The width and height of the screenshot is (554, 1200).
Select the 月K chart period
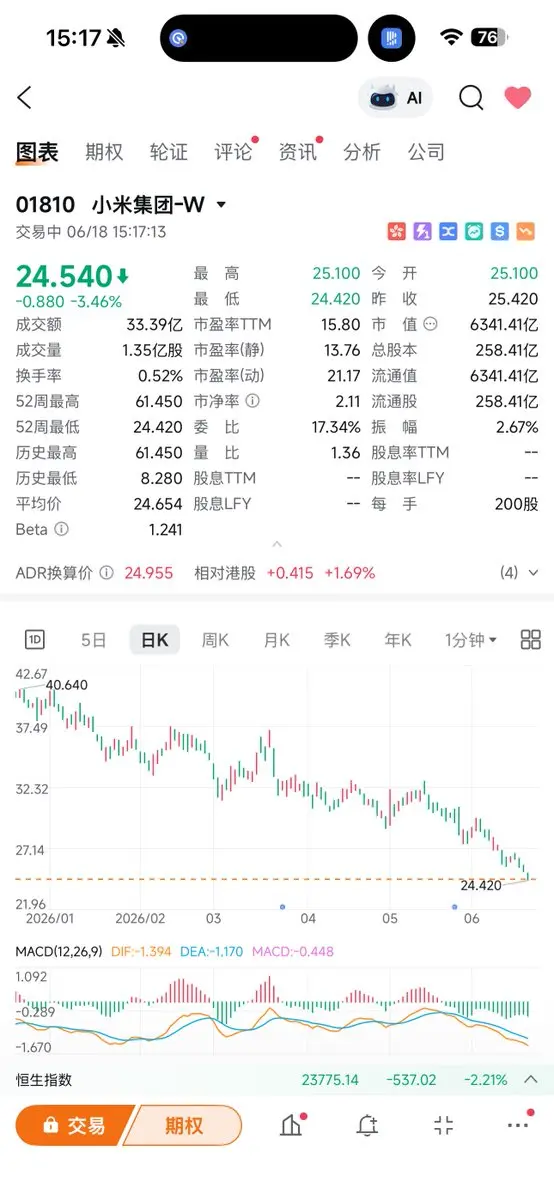(x=277, y=640)
